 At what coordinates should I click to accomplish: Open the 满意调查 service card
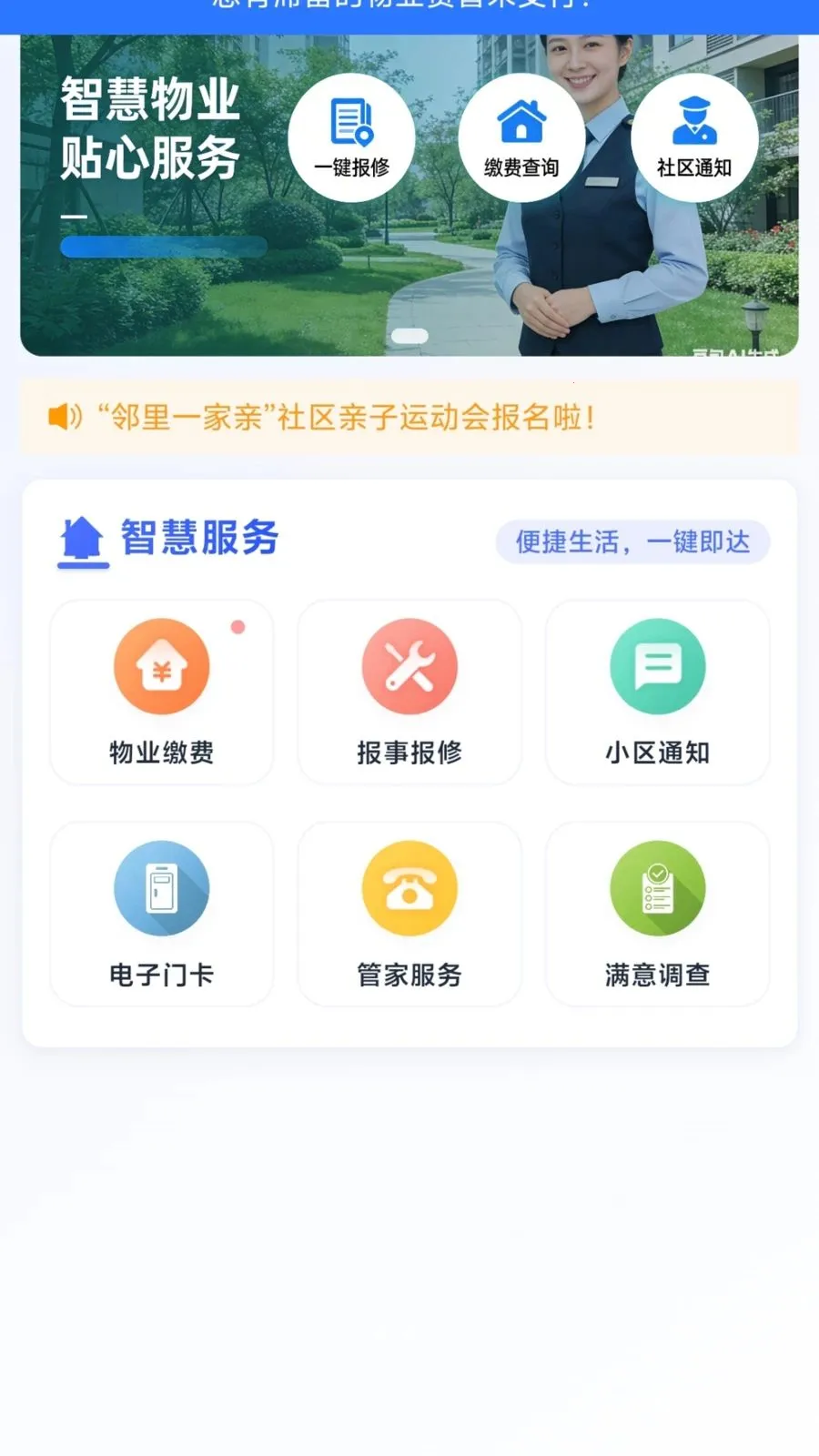[x=658, y=915]
